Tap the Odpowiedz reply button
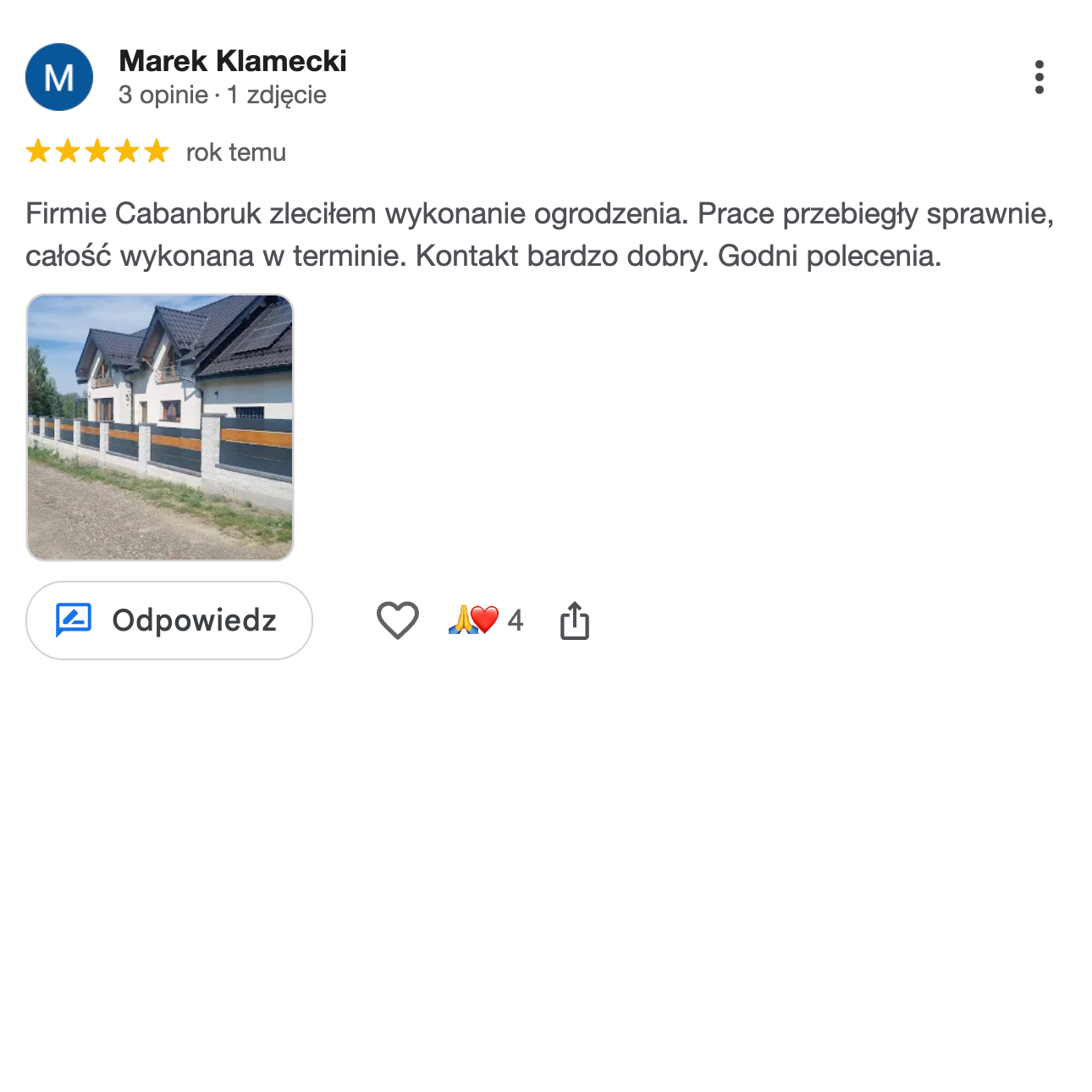The width and height of the screenshot is (1092, 1092). point(169,620)
